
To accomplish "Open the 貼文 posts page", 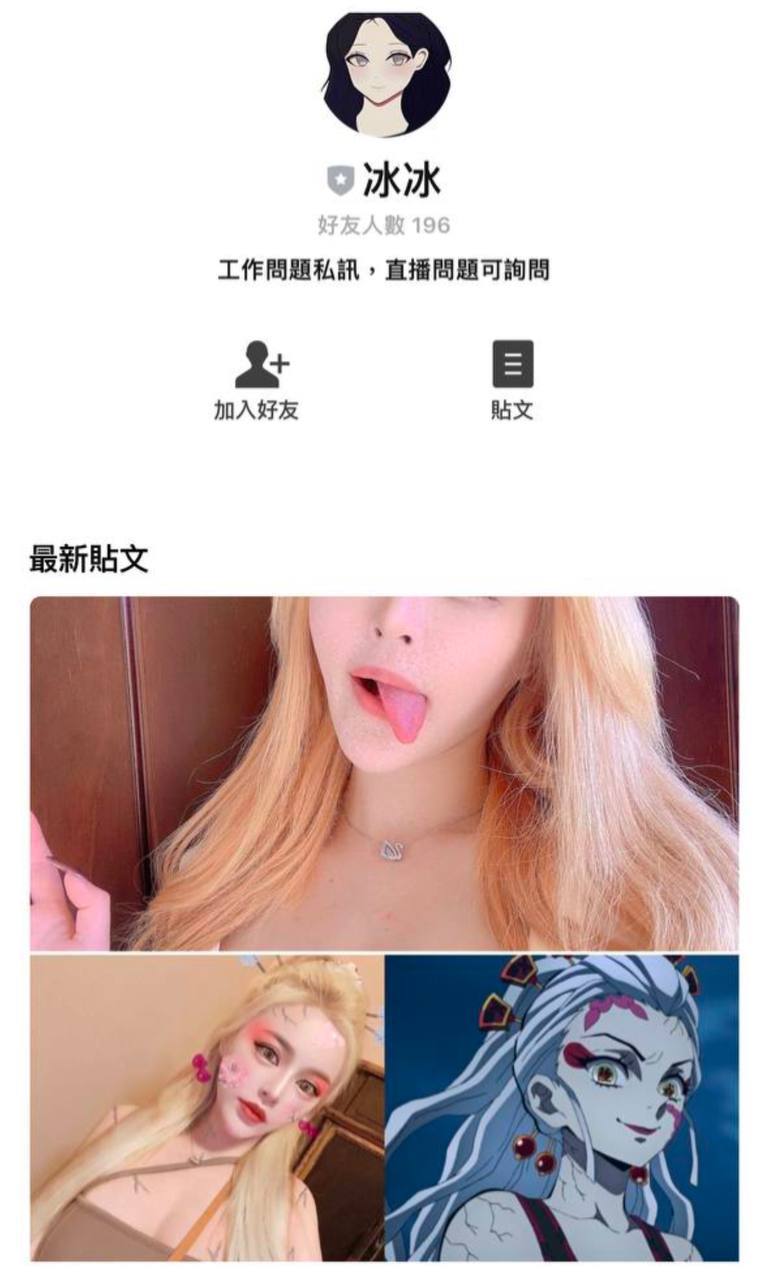I will coord(512,379).
